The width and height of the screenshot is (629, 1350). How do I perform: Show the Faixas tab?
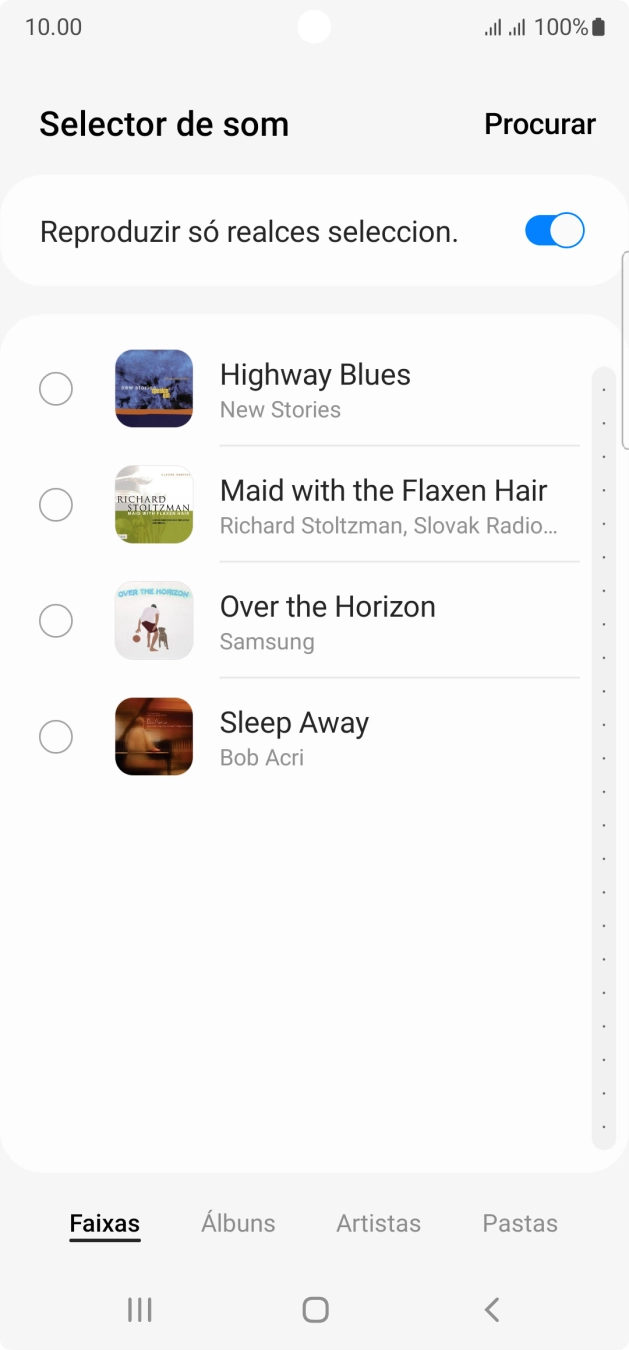(105, 1223)
